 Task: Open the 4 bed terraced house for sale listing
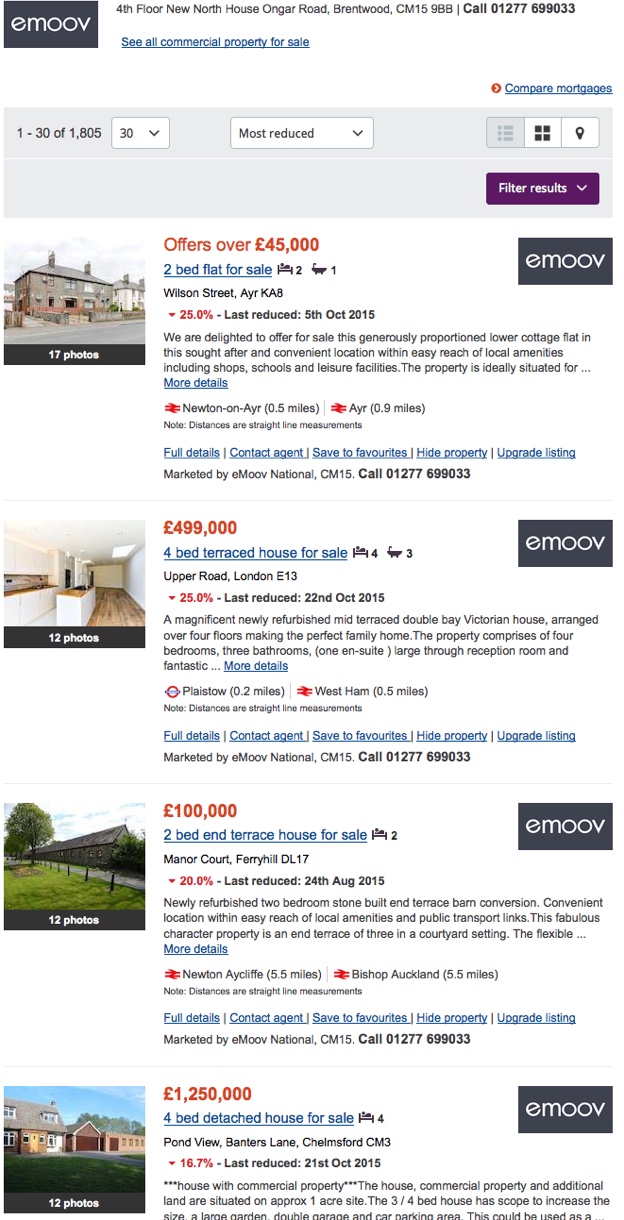[x=255, y=553]
